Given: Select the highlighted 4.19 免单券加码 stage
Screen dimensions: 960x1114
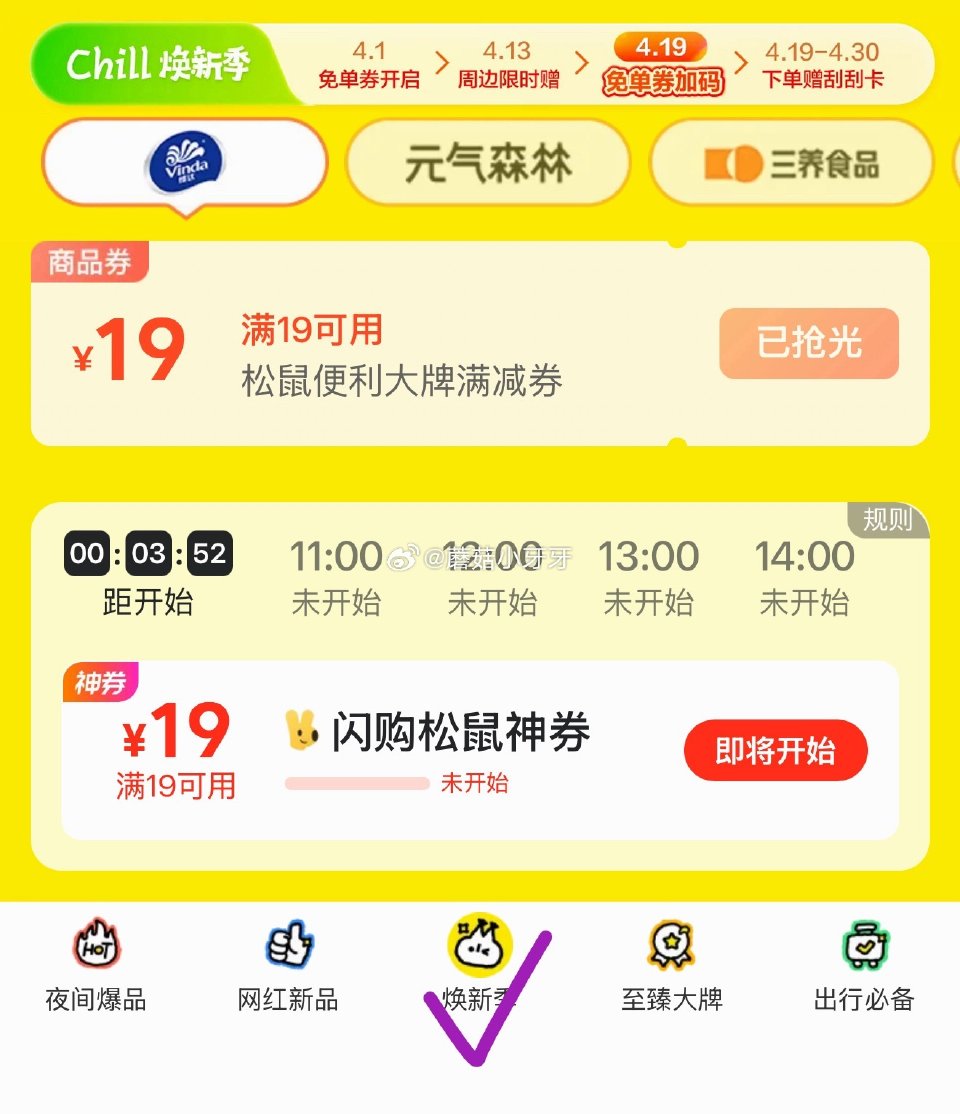Looking at the screenshot, I should pos(663,62).
